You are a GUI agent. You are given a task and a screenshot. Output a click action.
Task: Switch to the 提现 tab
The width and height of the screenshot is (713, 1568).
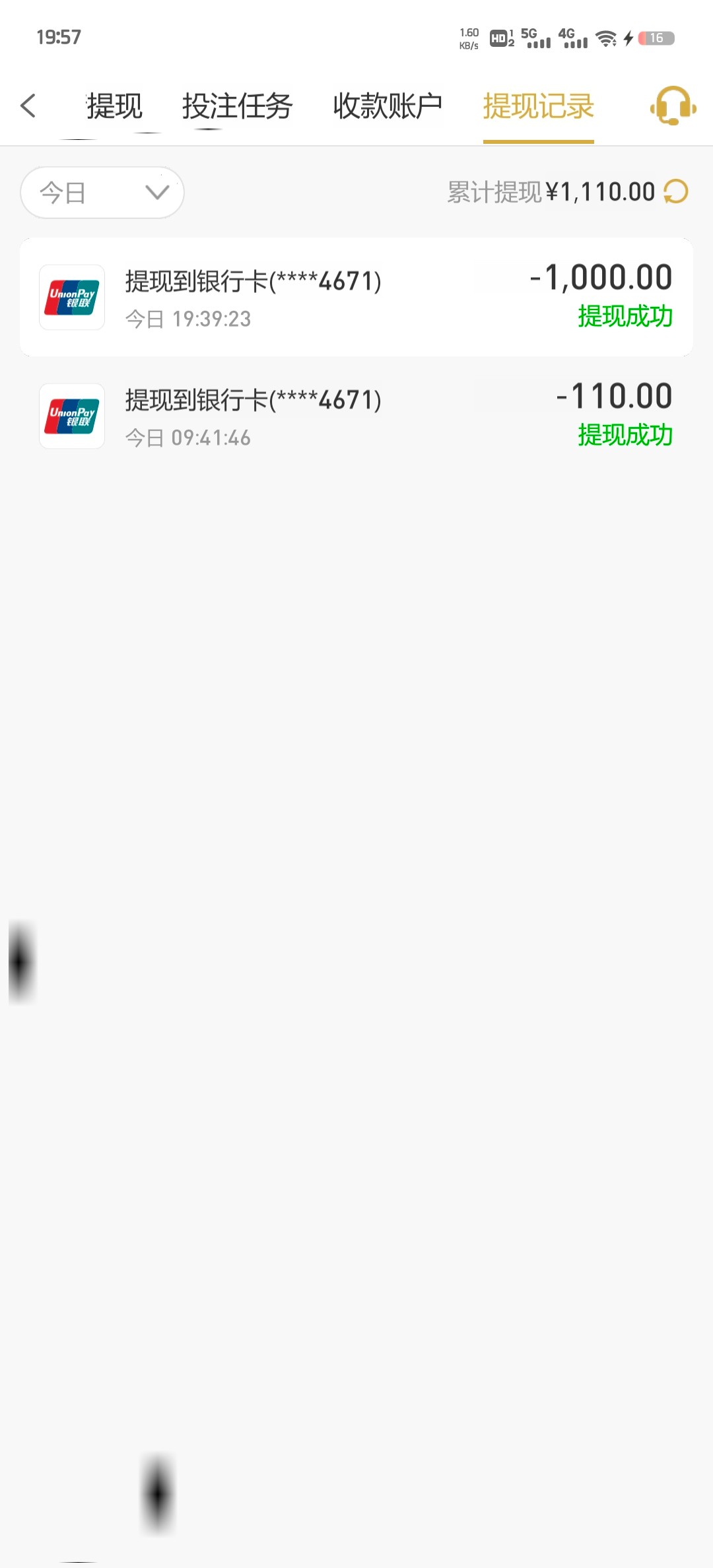(115, 106)
